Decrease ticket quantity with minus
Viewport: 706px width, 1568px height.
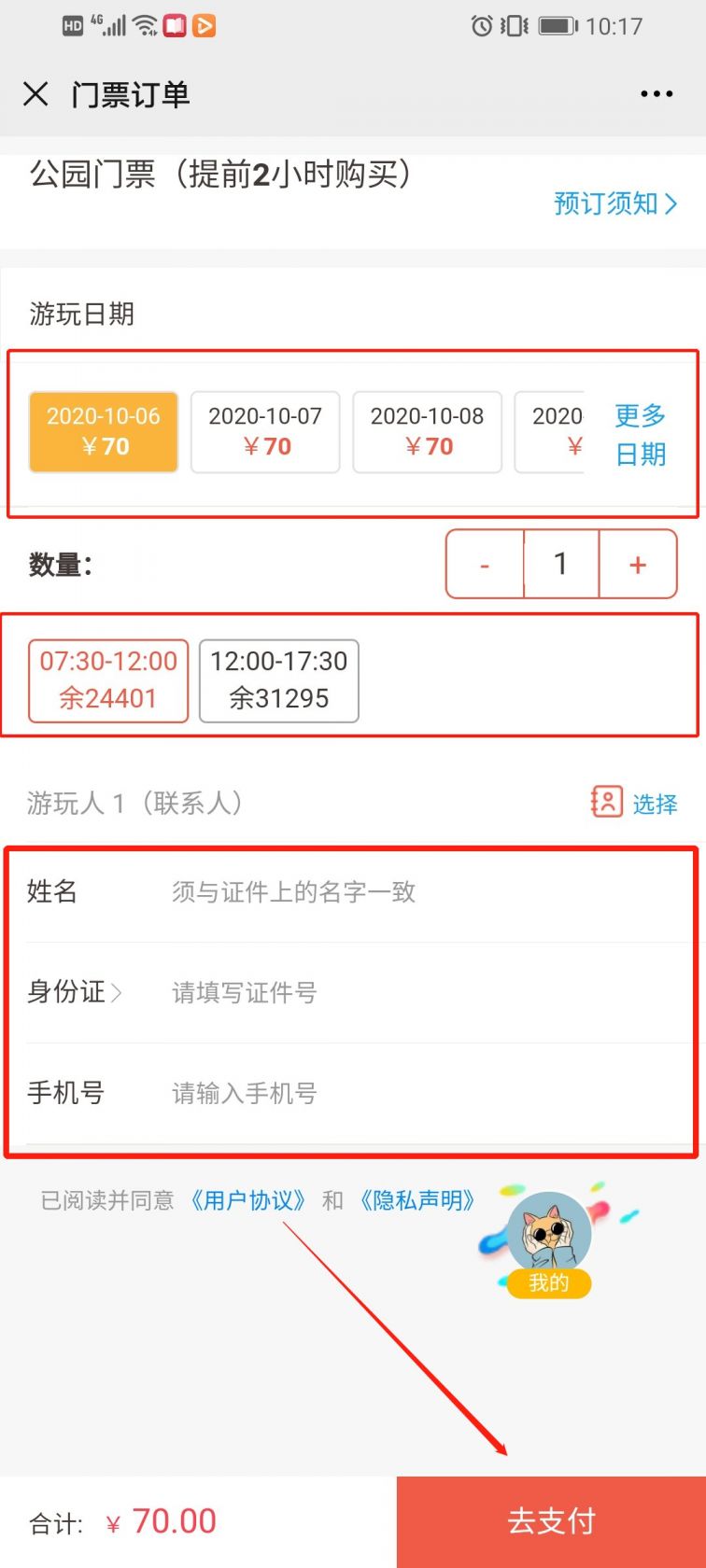coord(485,565)
